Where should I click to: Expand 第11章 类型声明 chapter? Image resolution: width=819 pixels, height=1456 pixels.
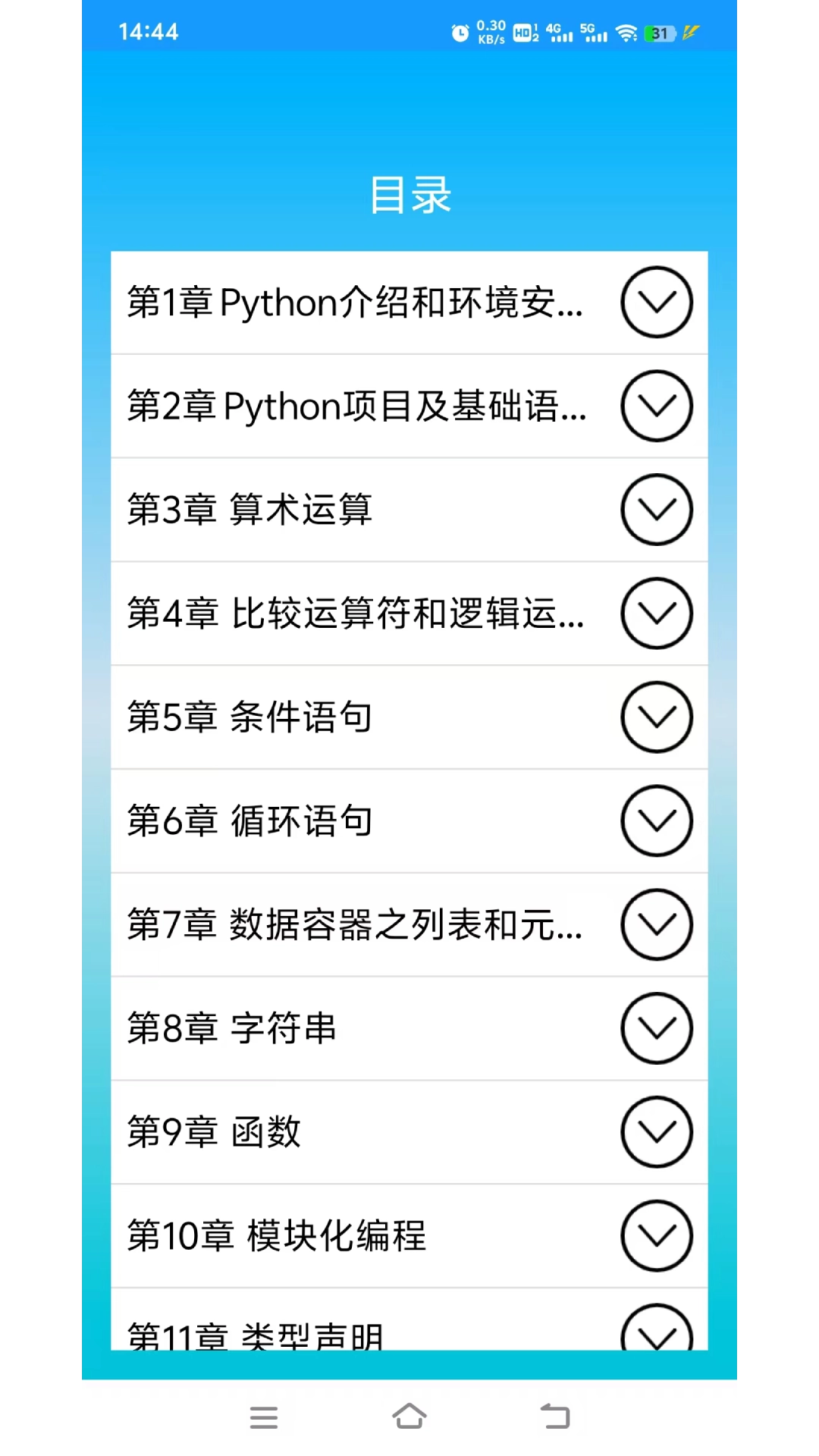(x=657, y=1332)
